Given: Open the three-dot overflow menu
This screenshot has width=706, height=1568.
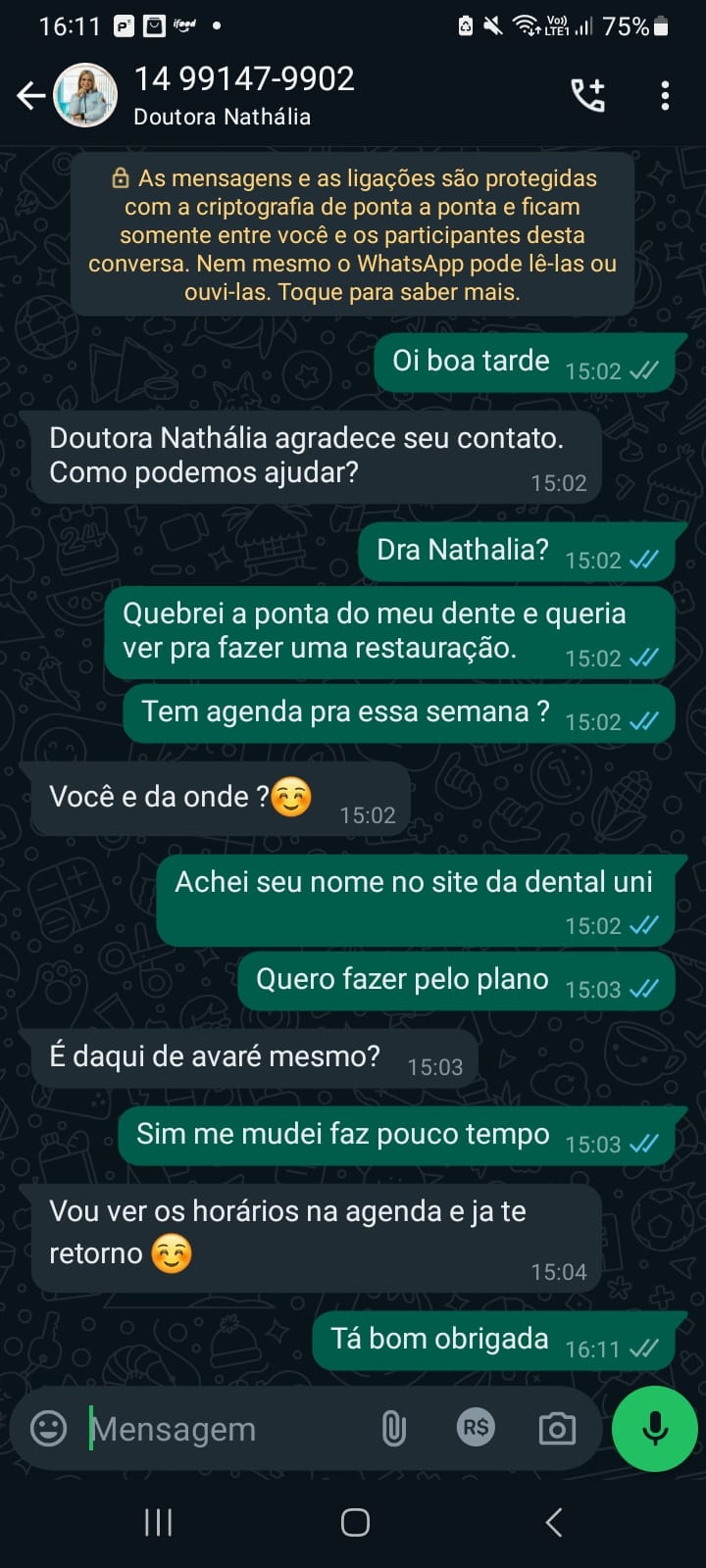Looking at the screenshot, I should [x=665, y=96].
